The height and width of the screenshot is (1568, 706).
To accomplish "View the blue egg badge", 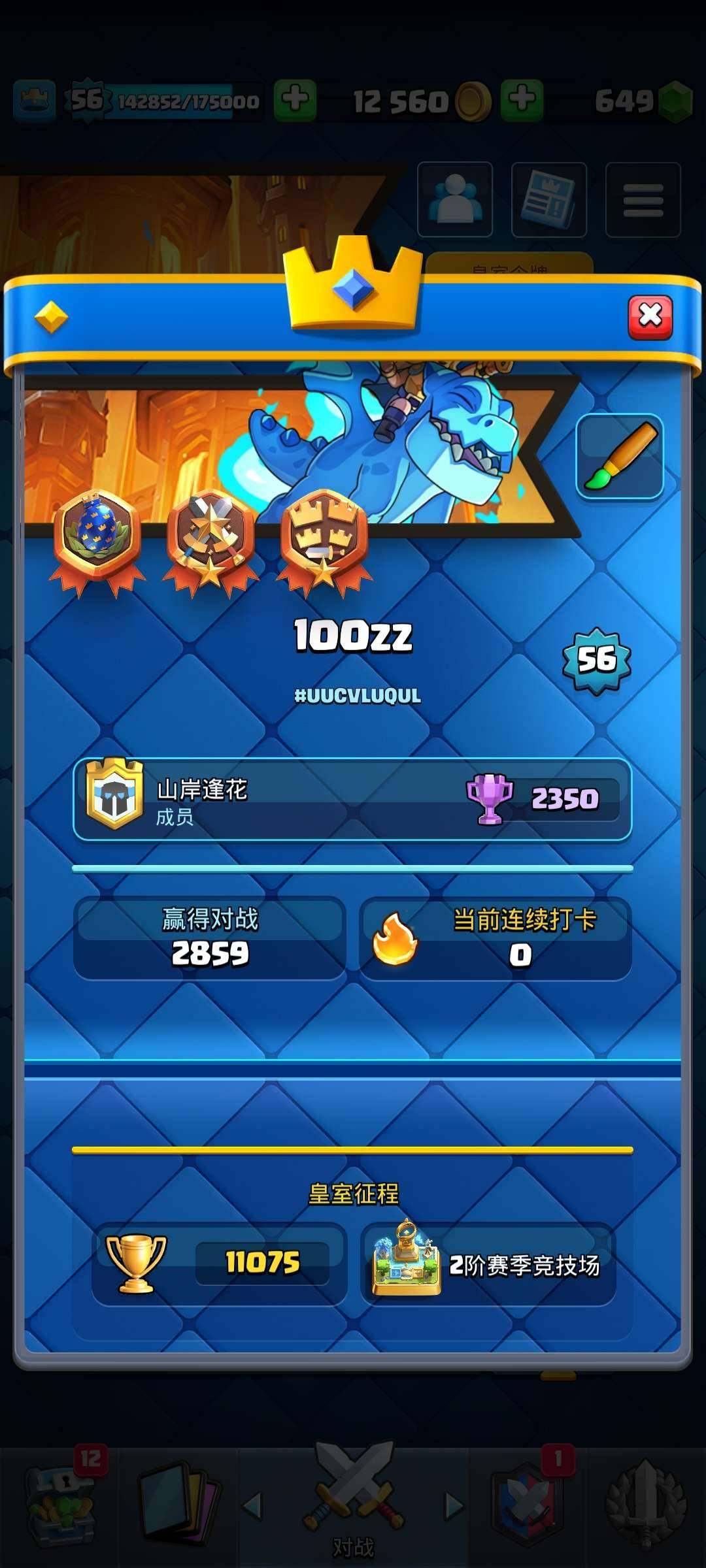I will [98, 536].
